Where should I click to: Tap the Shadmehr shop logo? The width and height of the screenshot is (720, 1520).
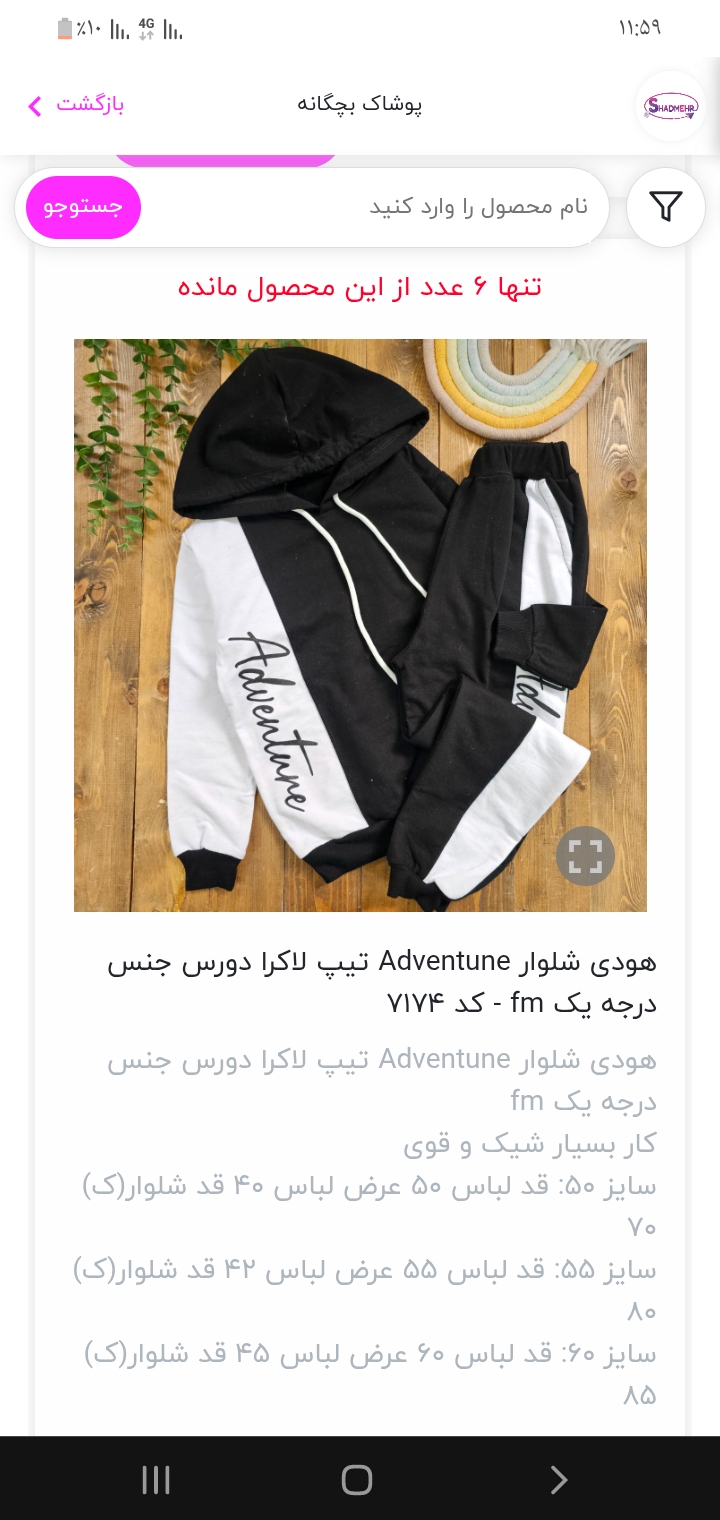[x=671, y=106]
